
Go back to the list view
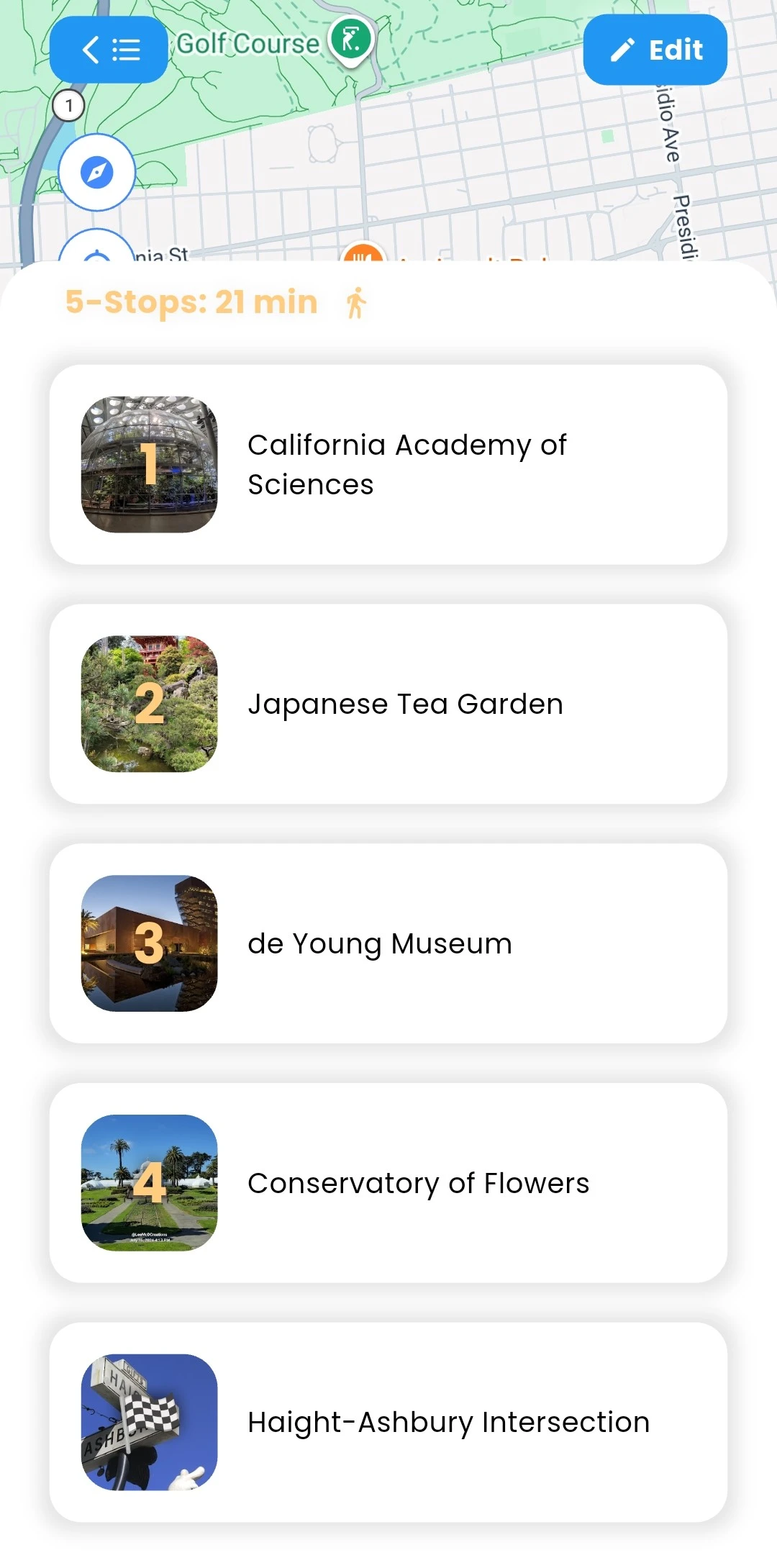109,50
